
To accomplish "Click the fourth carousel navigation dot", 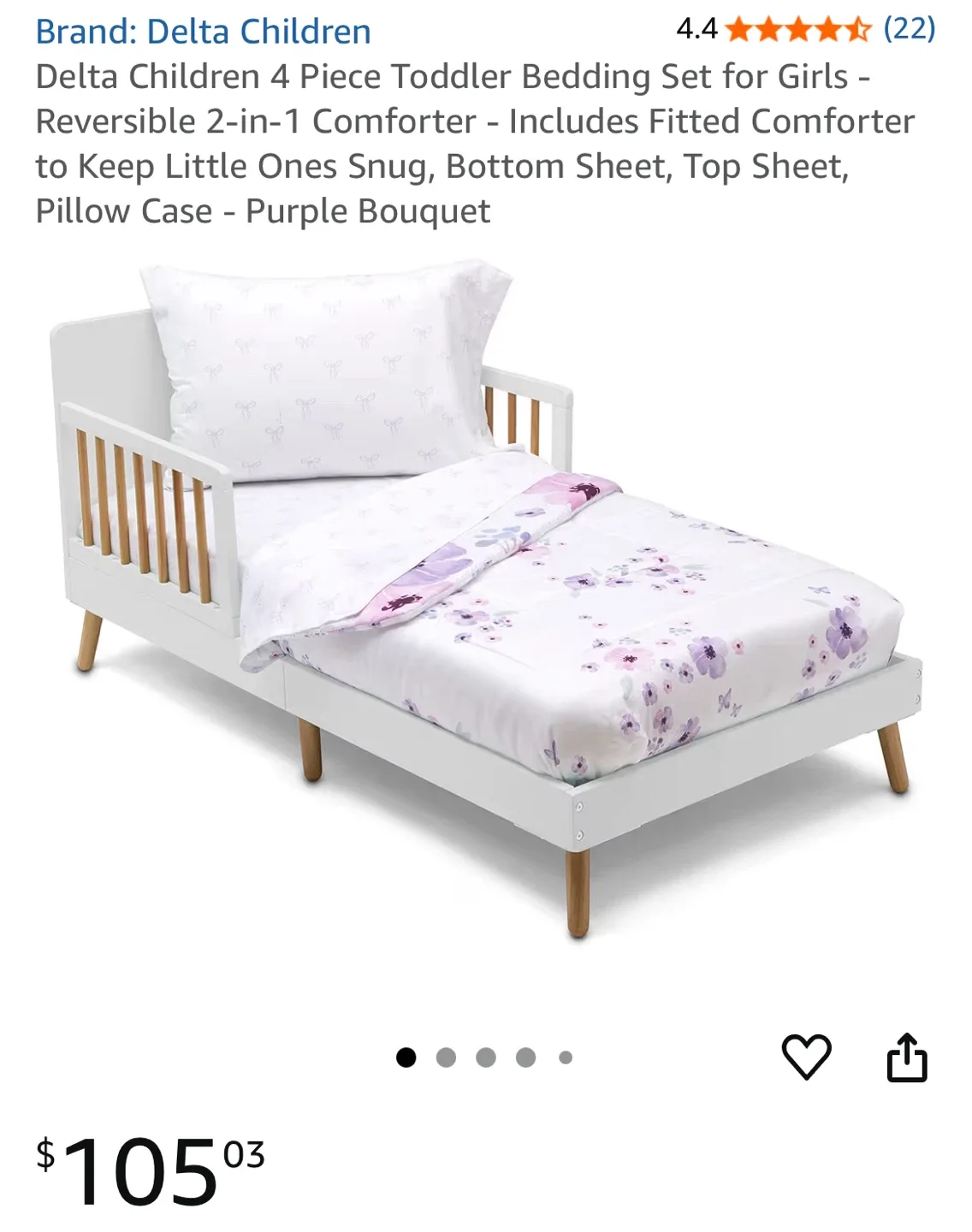I will pyautogui.click(x=525, y=1057).
